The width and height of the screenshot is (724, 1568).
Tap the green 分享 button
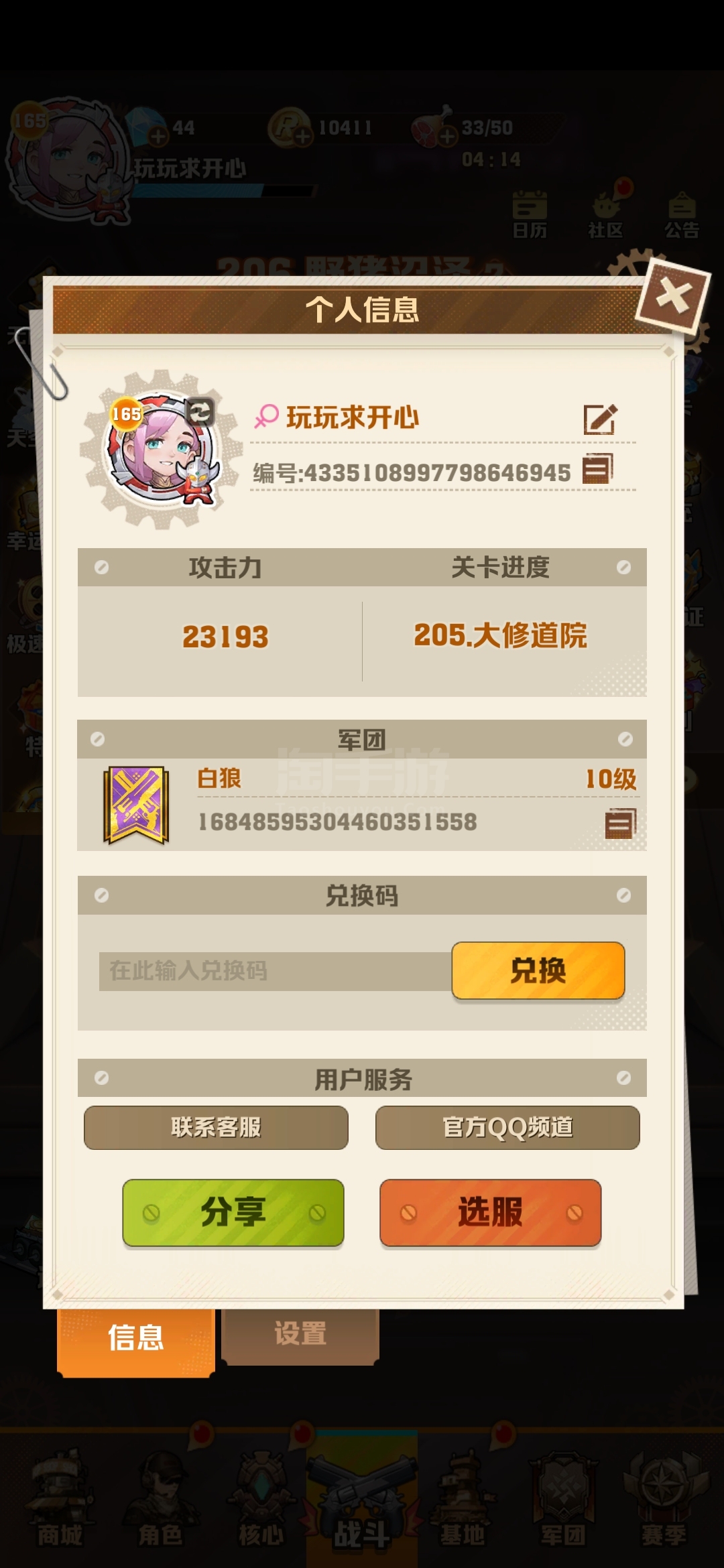pyautogui.click(x=233, y=1212)
